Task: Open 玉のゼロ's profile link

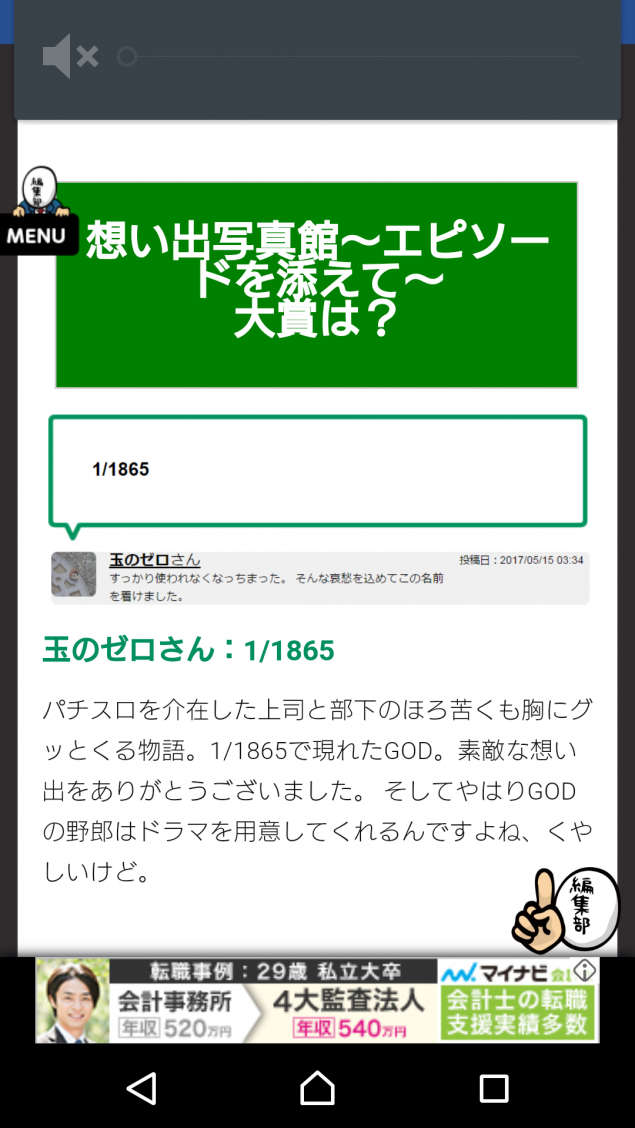Action: click(x=138, y=560)
